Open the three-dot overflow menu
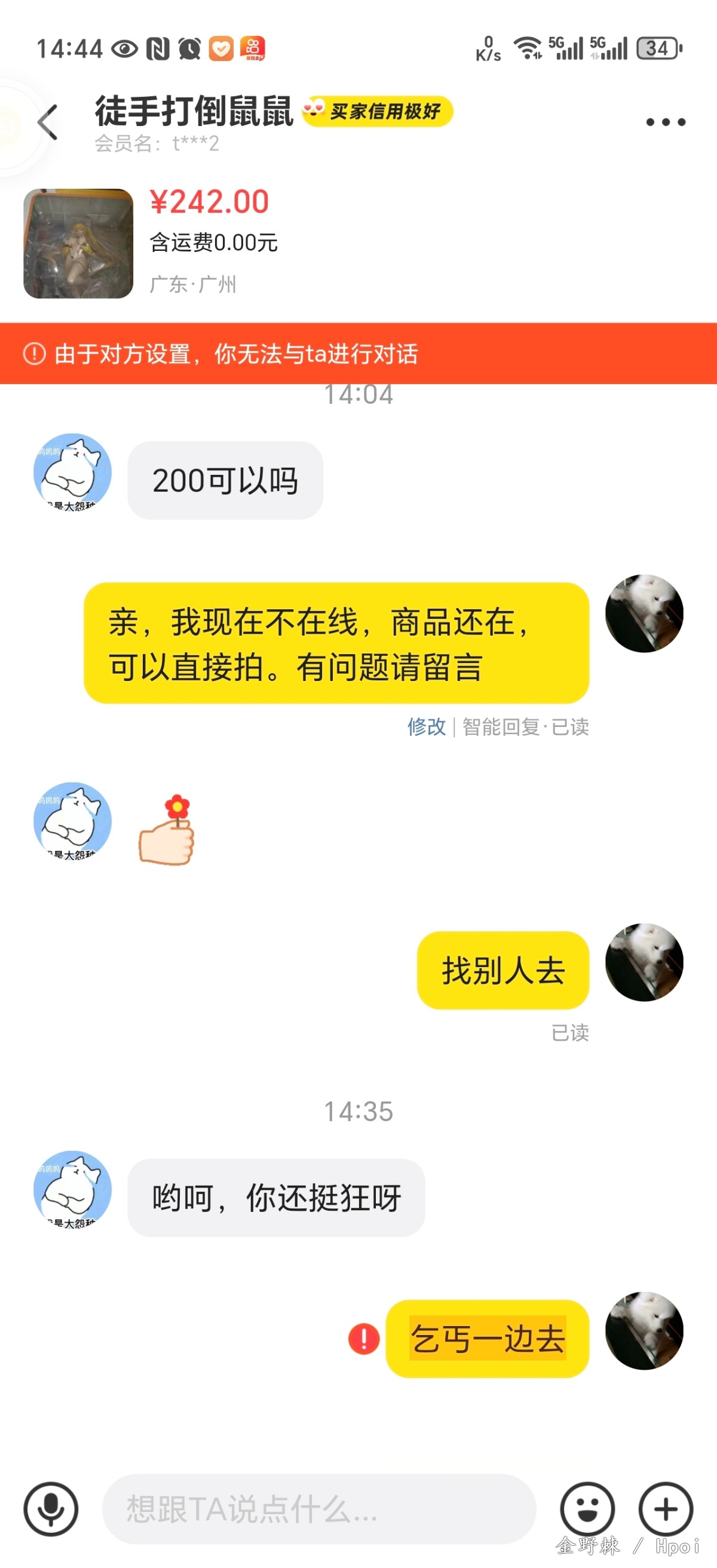 tap(665, 122)
